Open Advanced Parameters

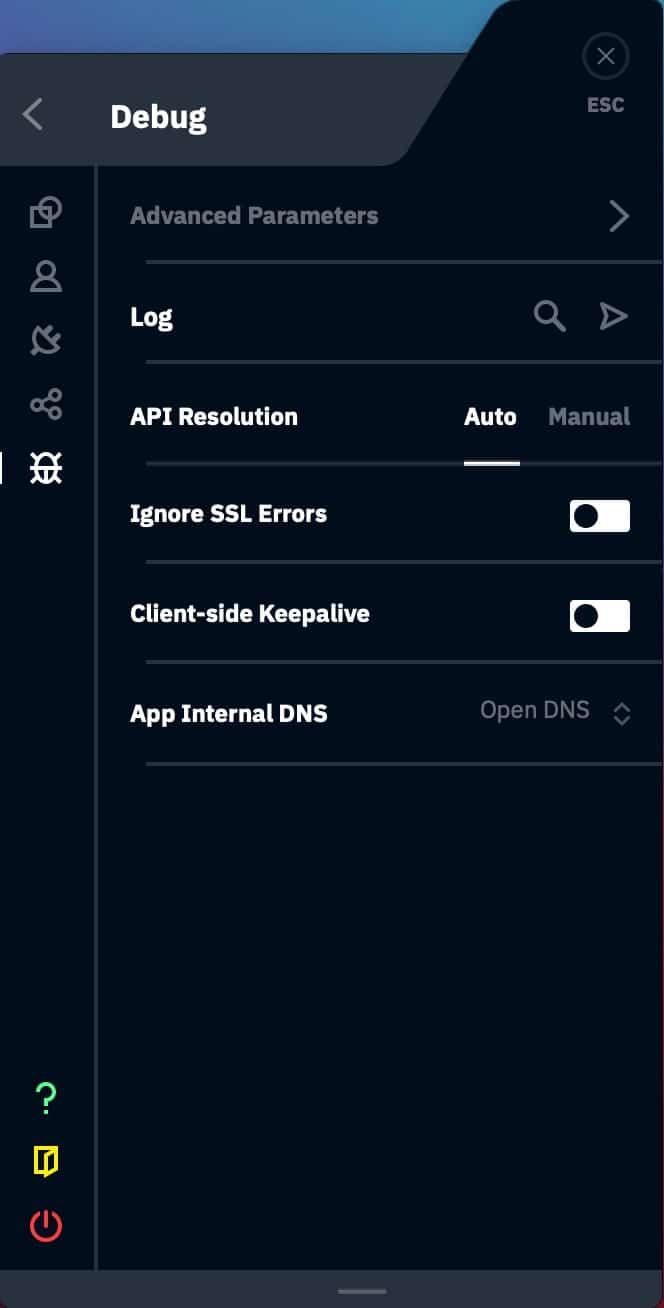(380, 216)
